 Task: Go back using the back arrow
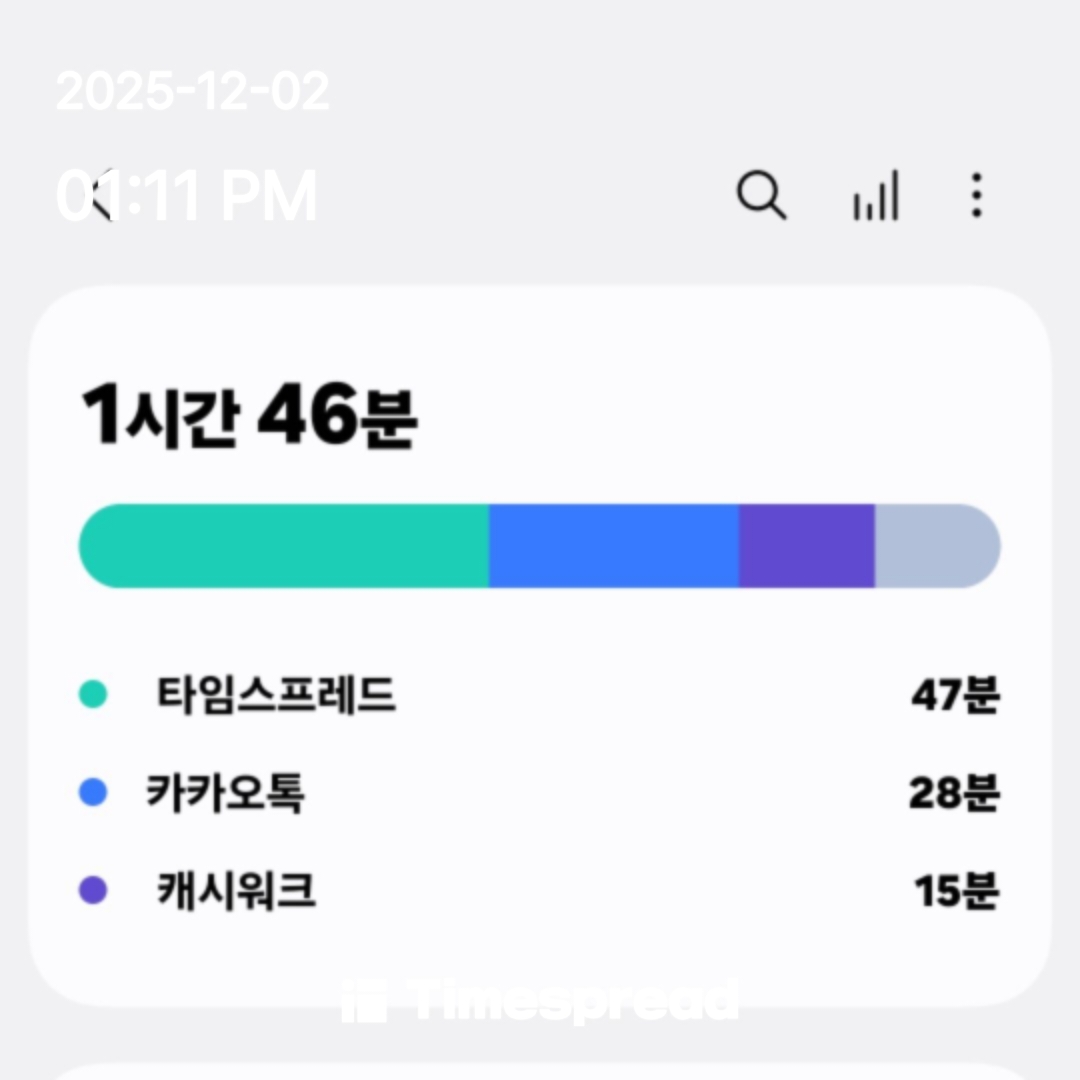click(100, 197)
